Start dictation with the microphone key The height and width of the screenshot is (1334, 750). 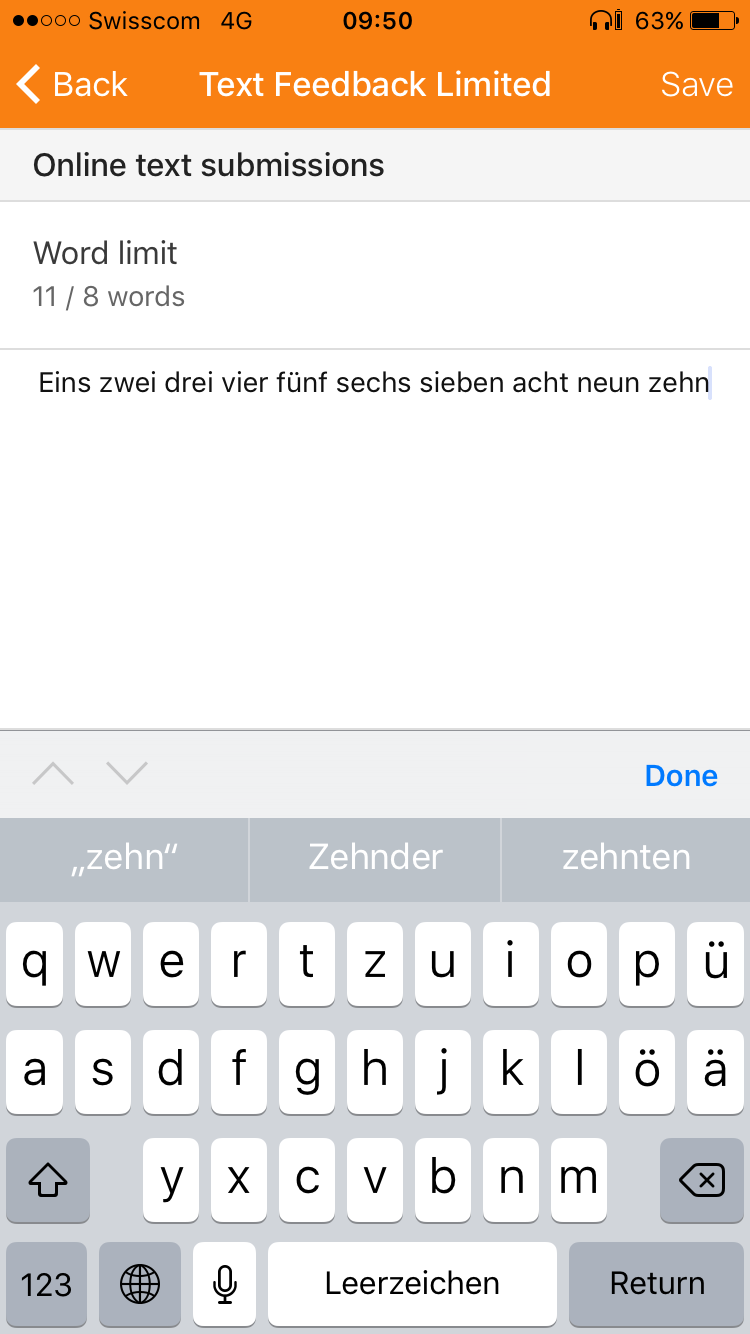[x=225, y=1284]
